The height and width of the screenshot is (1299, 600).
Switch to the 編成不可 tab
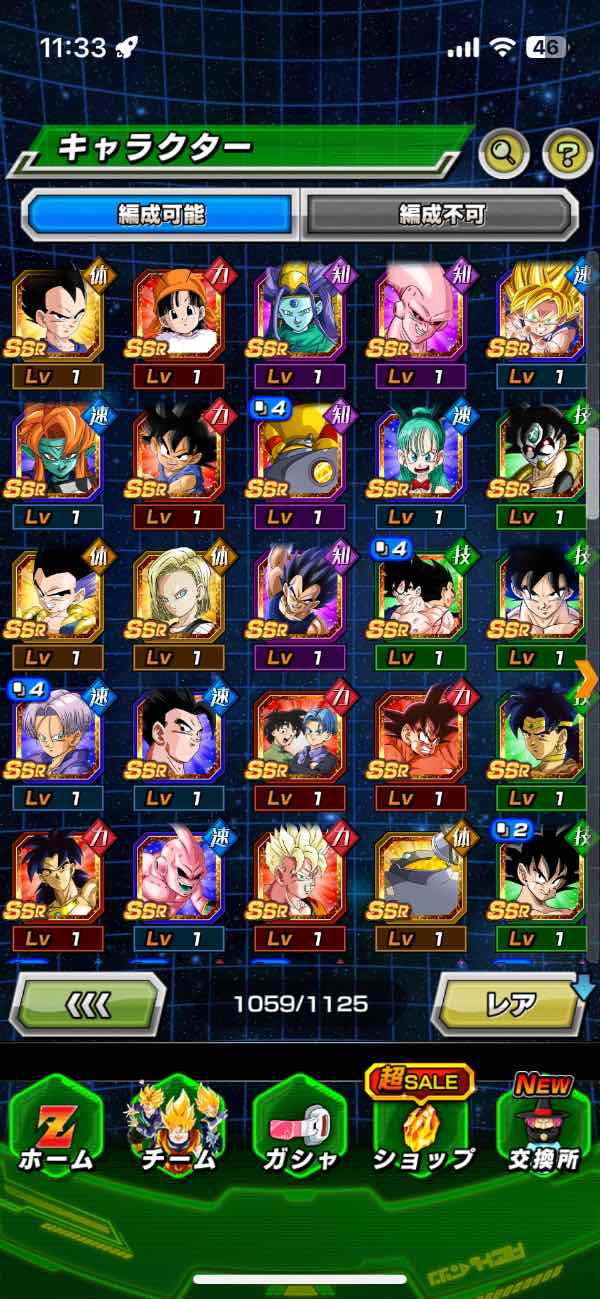pyautogui.click(x=441, y=214)
